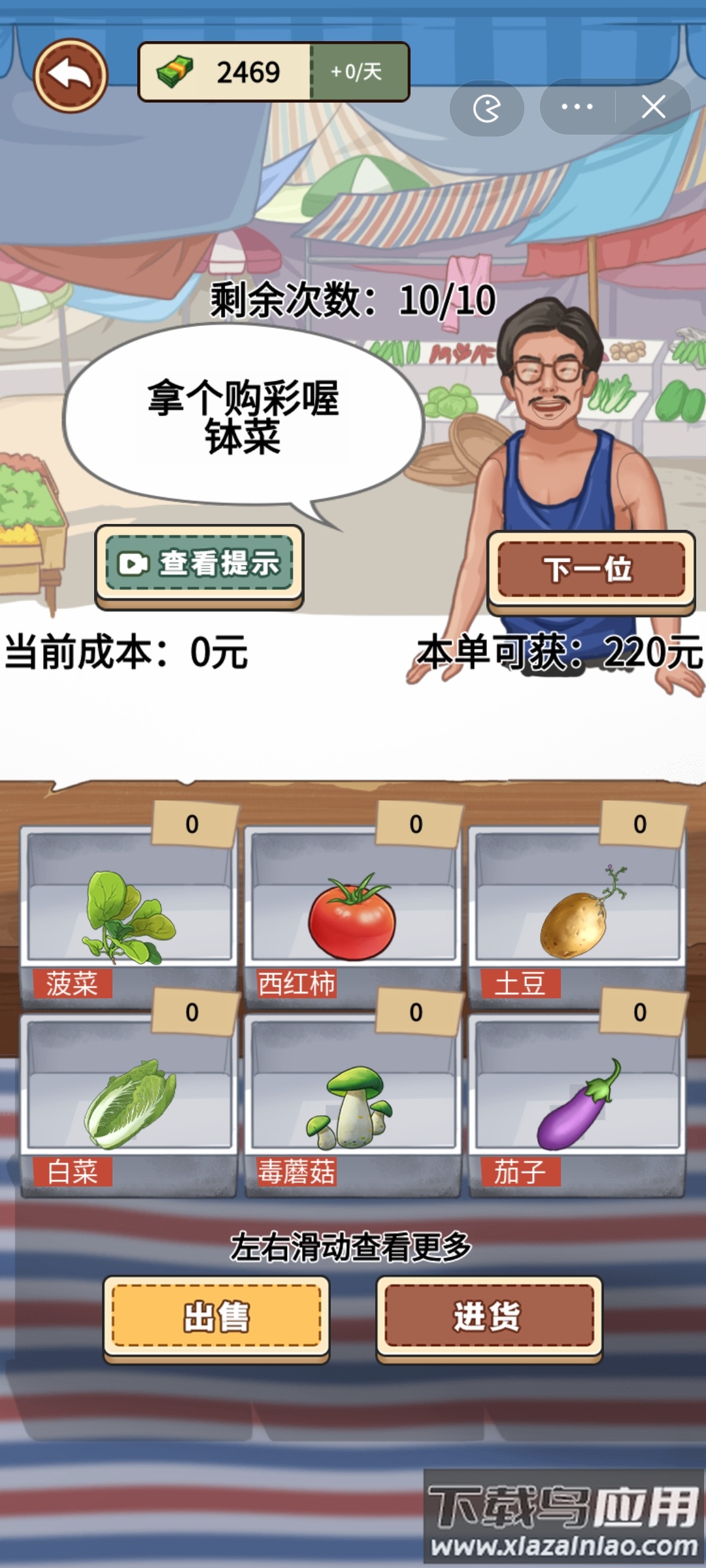Choose the 茄子 eggplant bin
706x1568 pixels.
click(577, 1104)
